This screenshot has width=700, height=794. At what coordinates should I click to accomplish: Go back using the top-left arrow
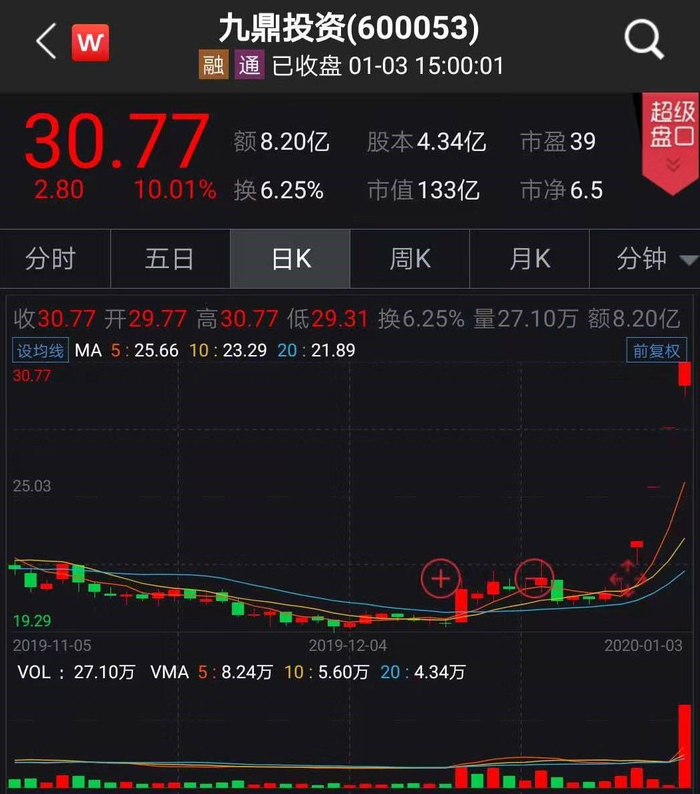pos(45,42)
